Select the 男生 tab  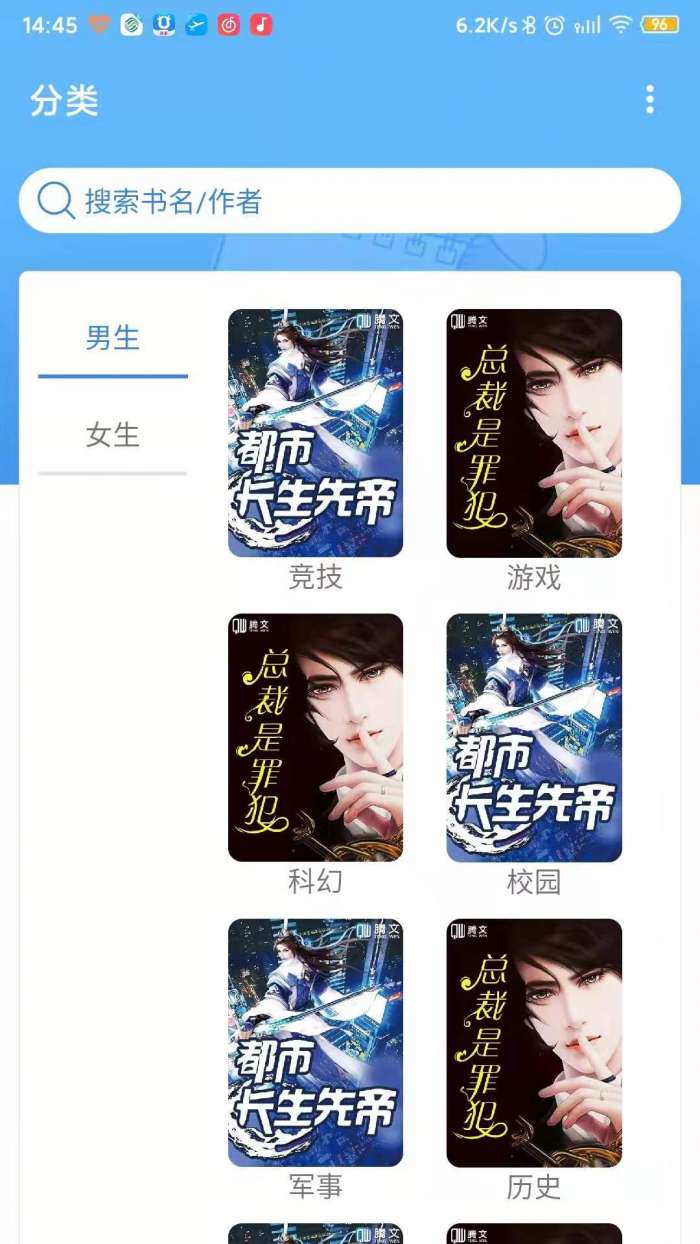(113, 339)
